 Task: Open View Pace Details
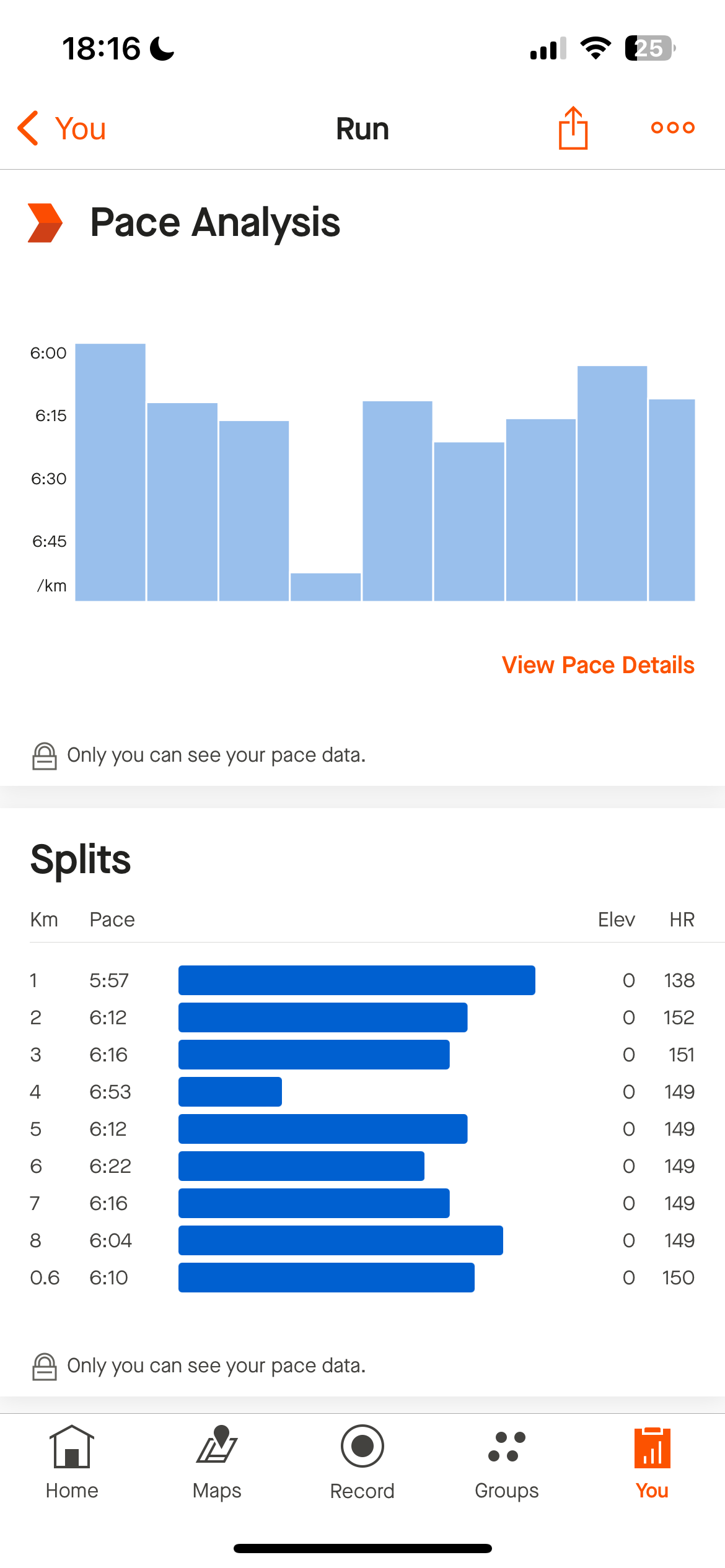click(598, 665)
